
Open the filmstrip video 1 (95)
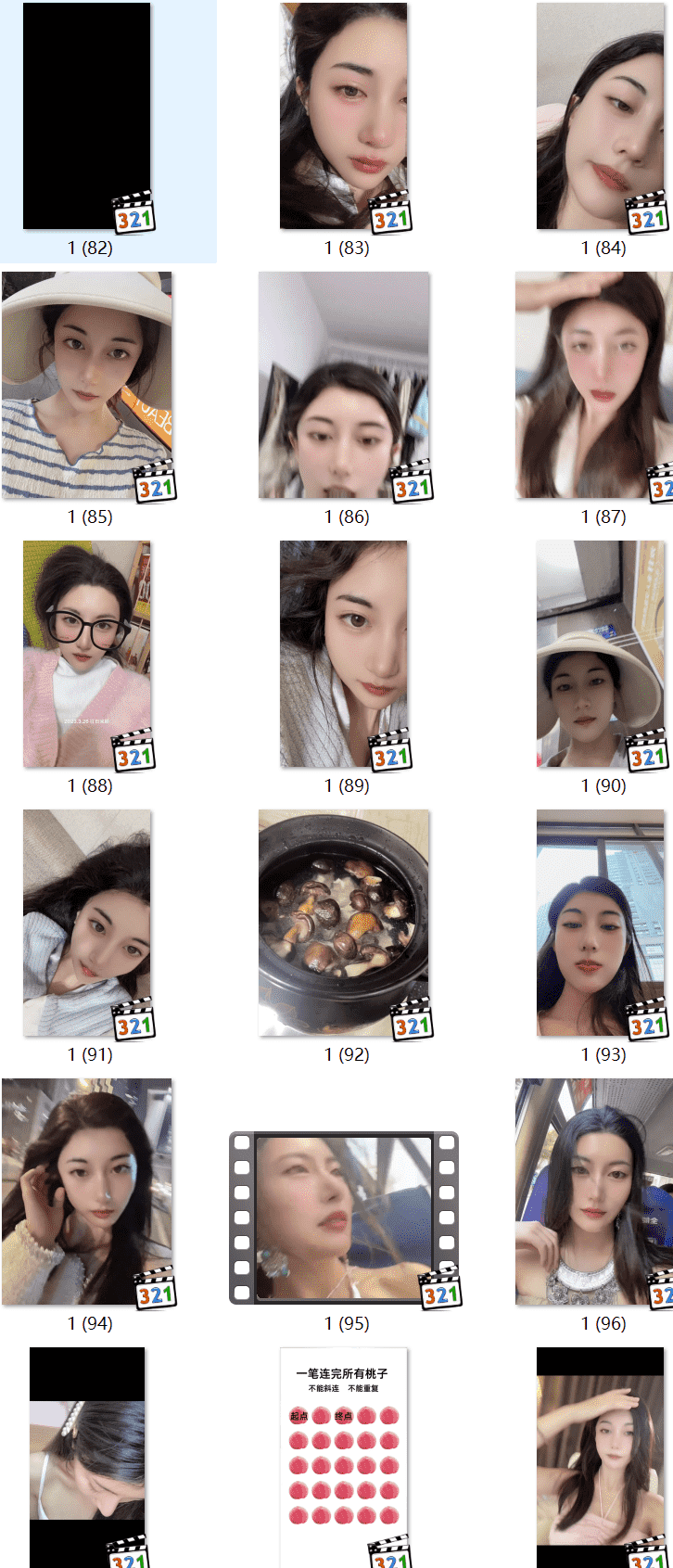(344, 1217)
